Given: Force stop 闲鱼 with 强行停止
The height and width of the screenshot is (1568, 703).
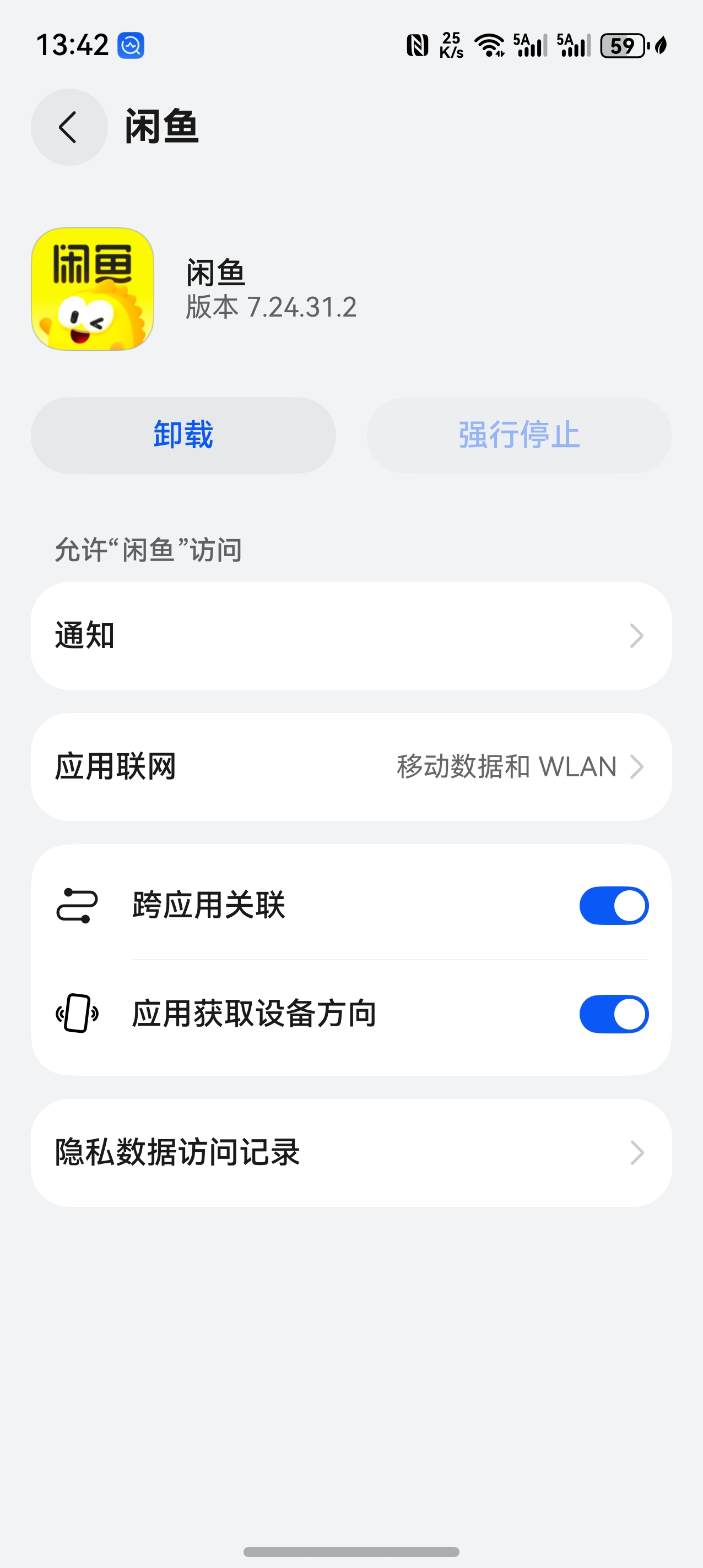Looking at the screenshot, I should point(519,435).
